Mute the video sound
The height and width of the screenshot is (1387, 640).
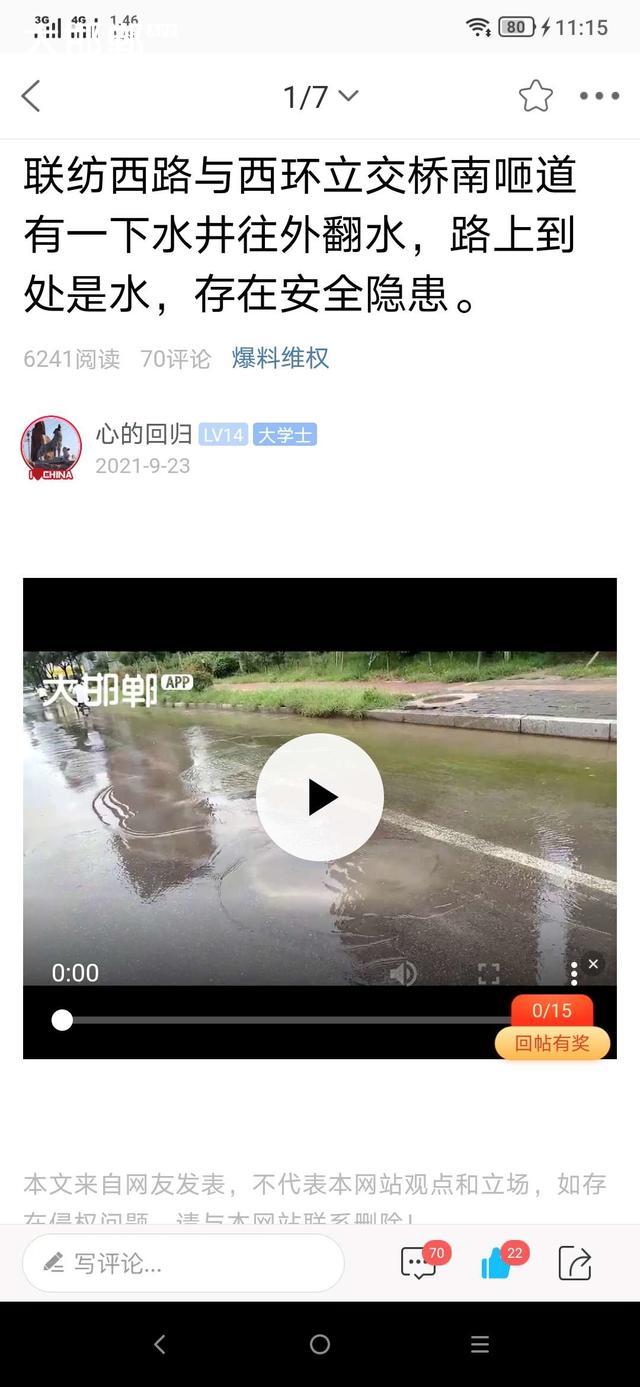point(403,973)
